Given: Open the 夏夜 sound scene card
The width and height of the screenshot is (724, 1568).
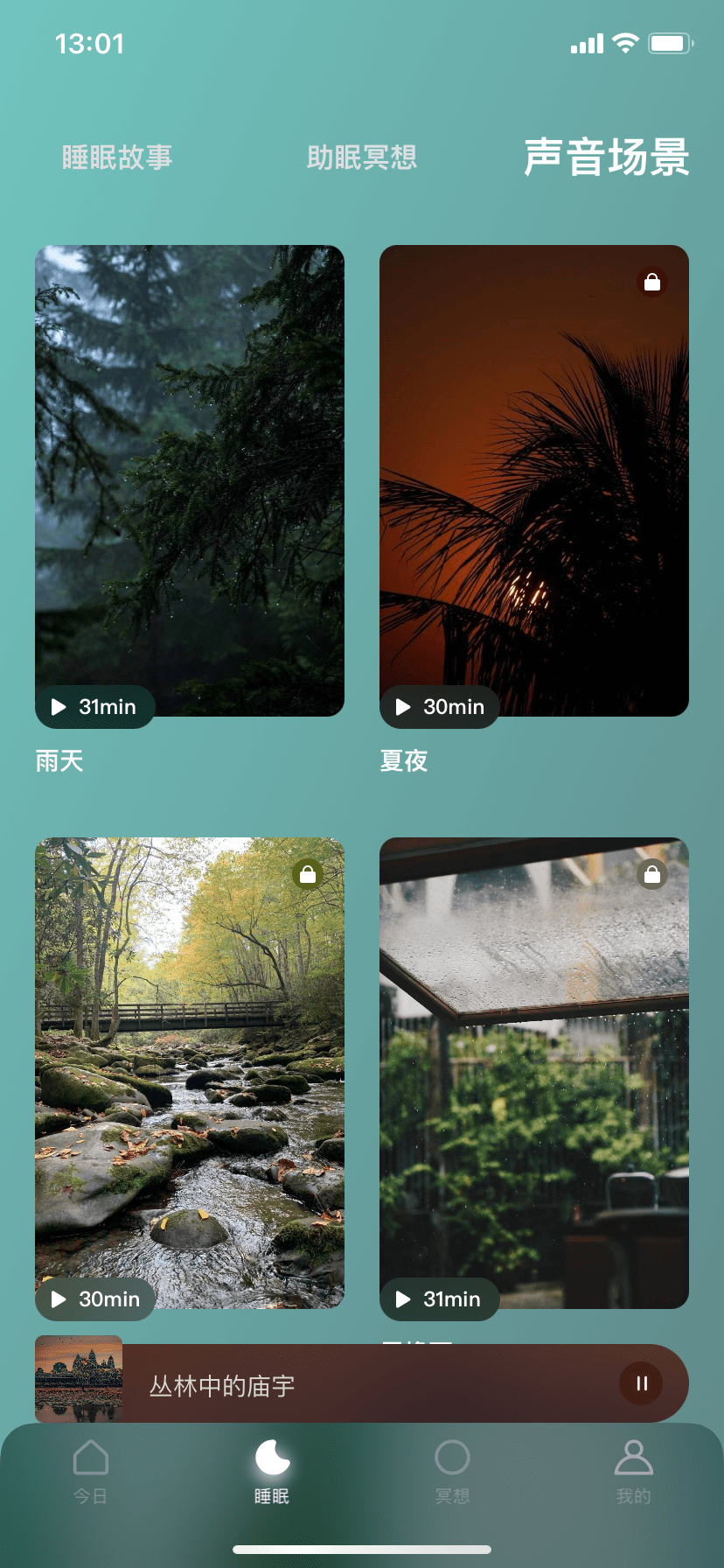Looking at the screenshot, I should pyautogui.click(x=533, y=481).
